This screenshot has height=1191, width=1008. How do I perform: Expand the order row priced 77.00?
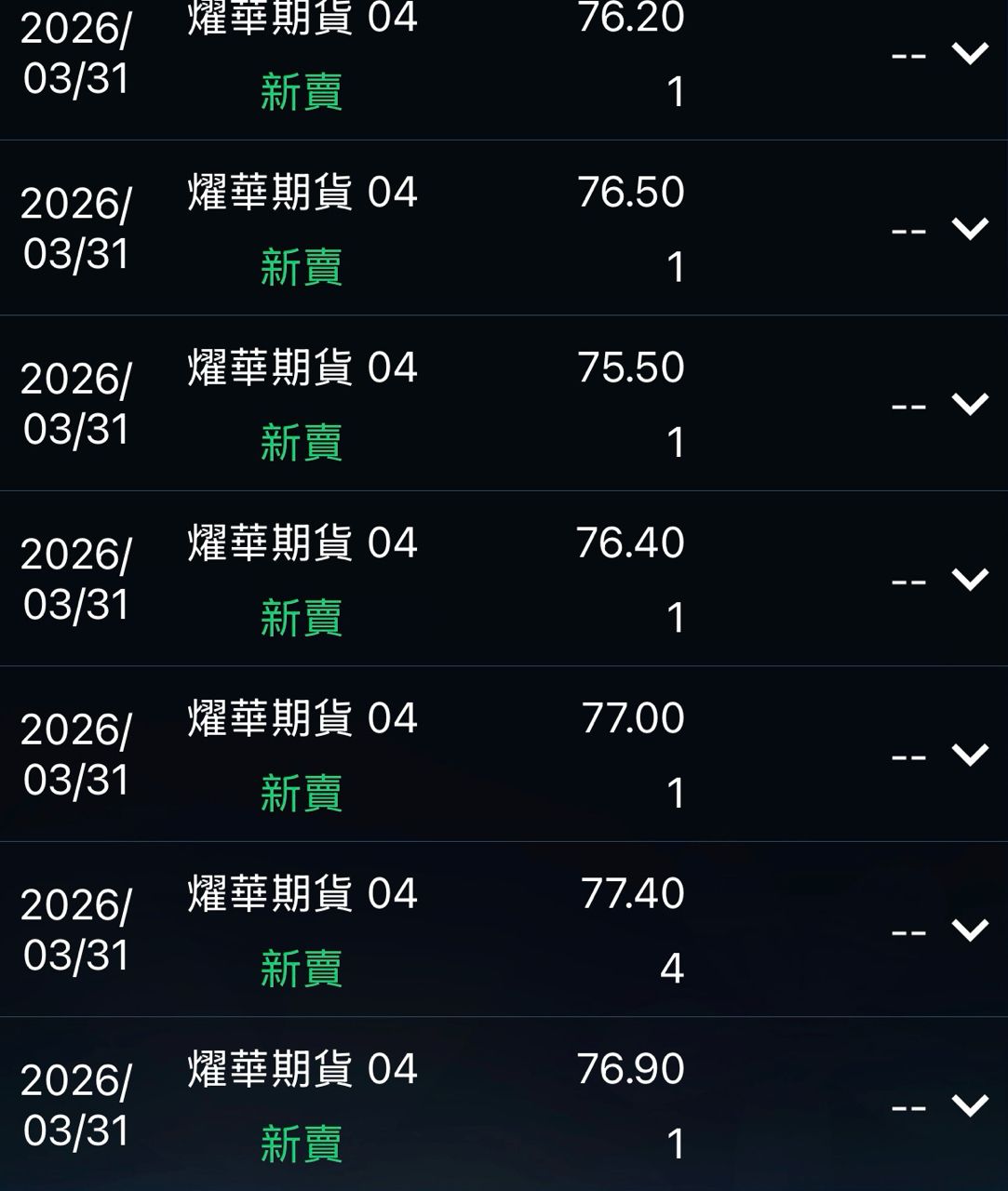point(970,754)
